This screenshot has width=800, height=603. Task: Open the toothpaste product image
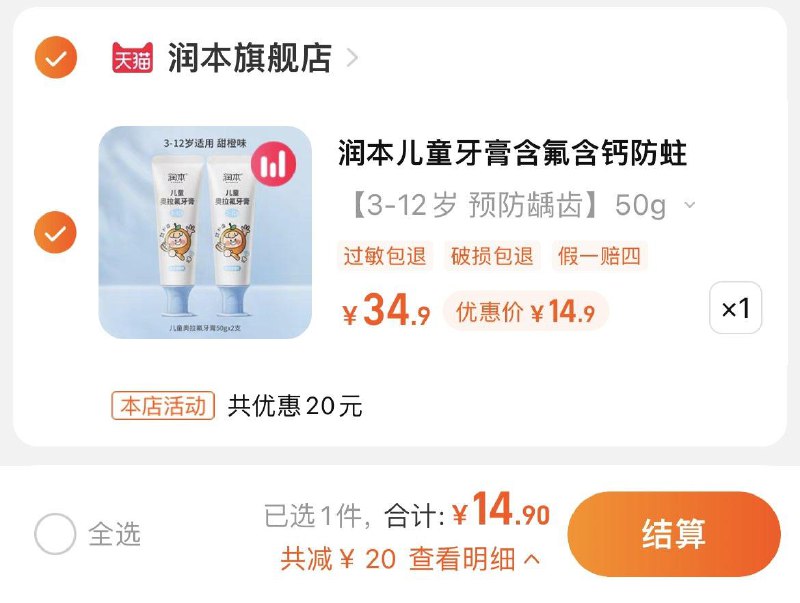pyautogui.click(x=205, y=233)
